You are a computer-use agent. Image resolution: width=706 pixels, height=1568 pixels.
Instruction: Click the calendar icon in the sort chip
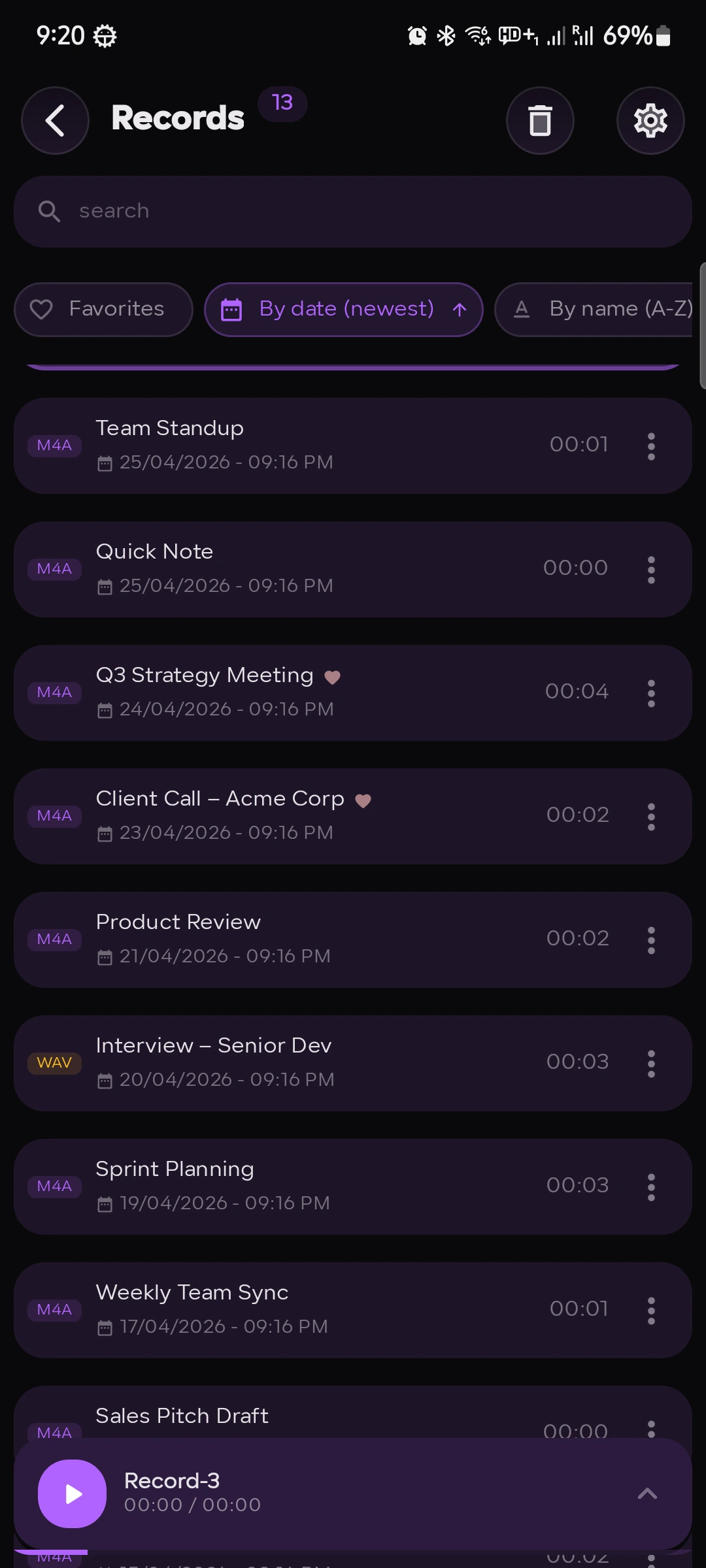click(x=232, y=308)
